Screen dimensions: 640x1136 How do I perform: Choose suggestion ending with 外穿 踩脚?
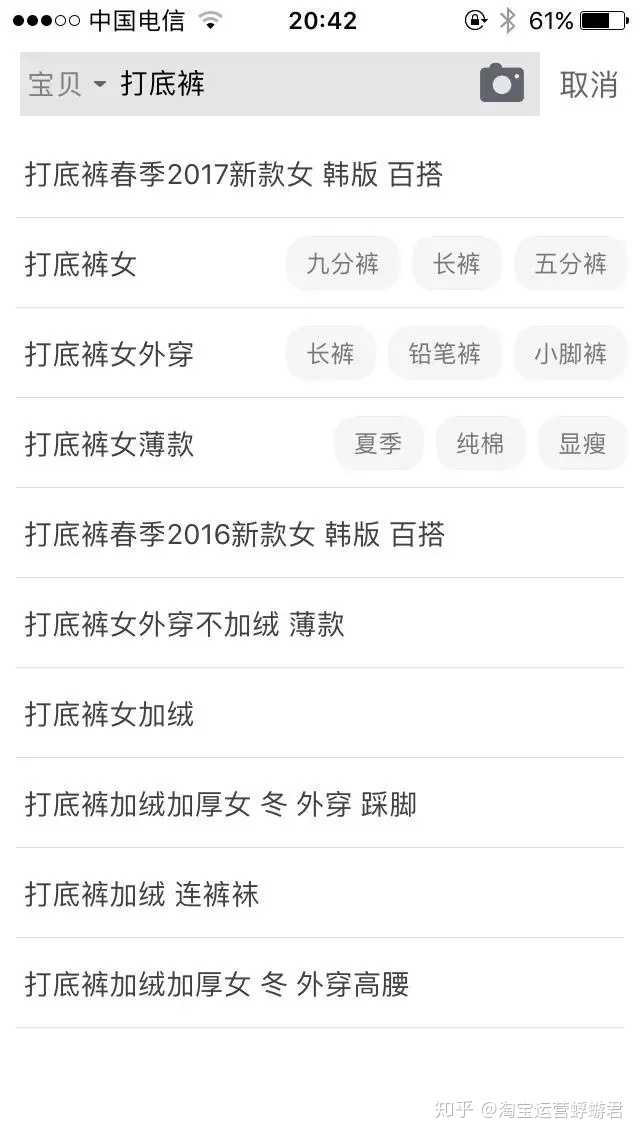pyautogui.click(x=220, y=804)
